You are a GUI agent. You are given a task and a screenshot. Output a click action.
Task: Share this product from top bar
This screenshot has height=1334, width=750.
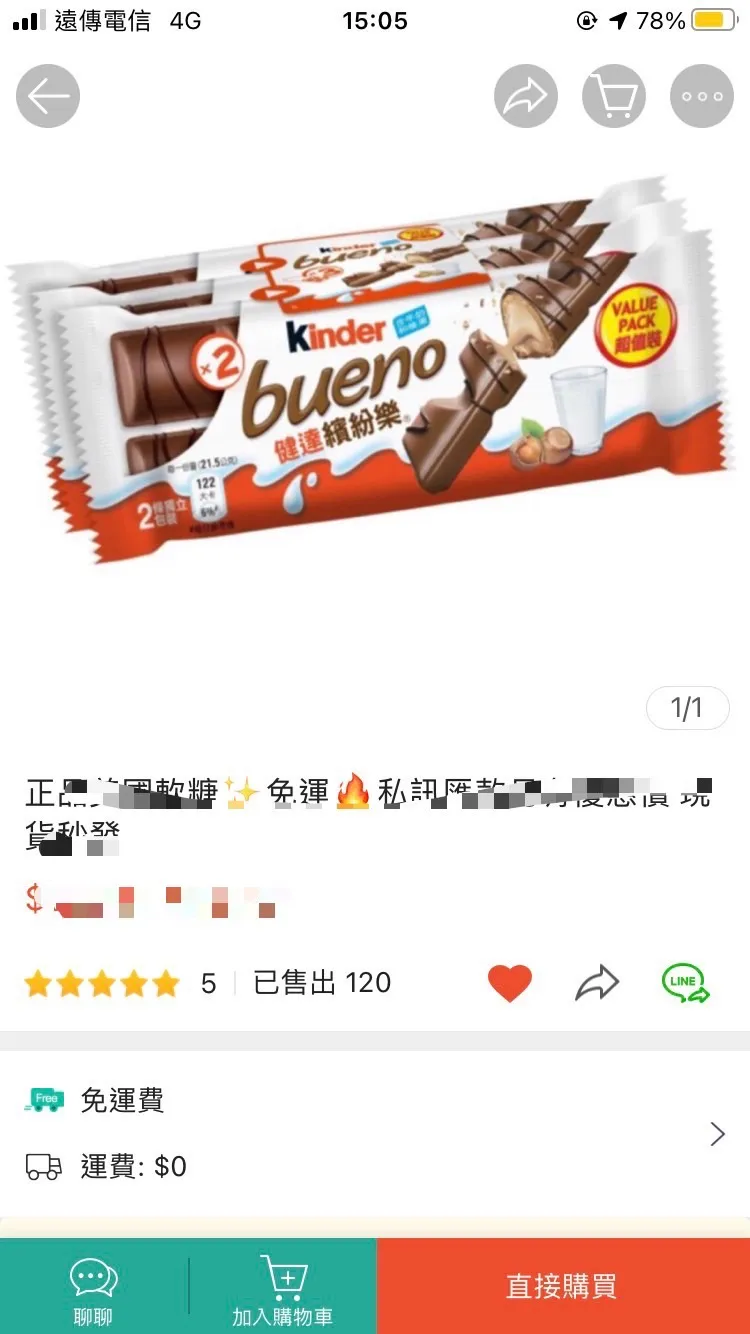[526, 96]
